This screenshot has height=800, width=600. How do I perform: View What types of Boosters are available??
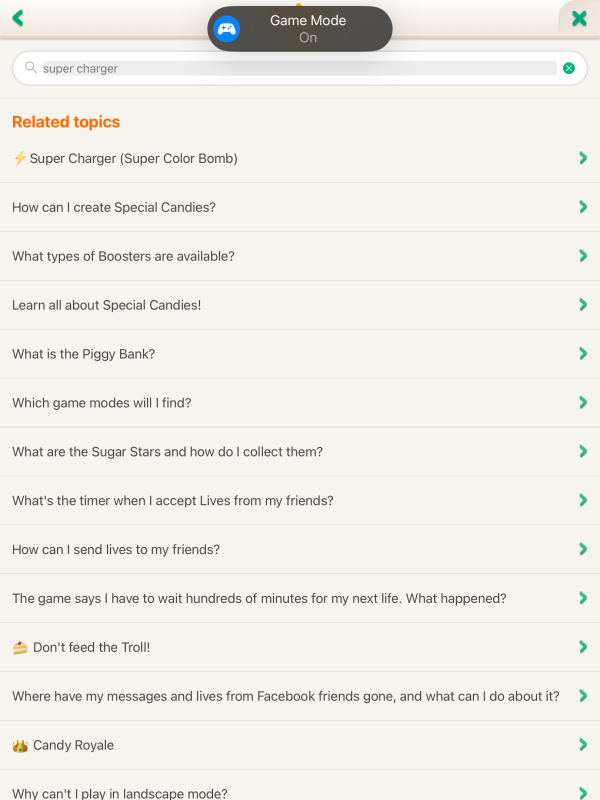click(x=300, y=256)
